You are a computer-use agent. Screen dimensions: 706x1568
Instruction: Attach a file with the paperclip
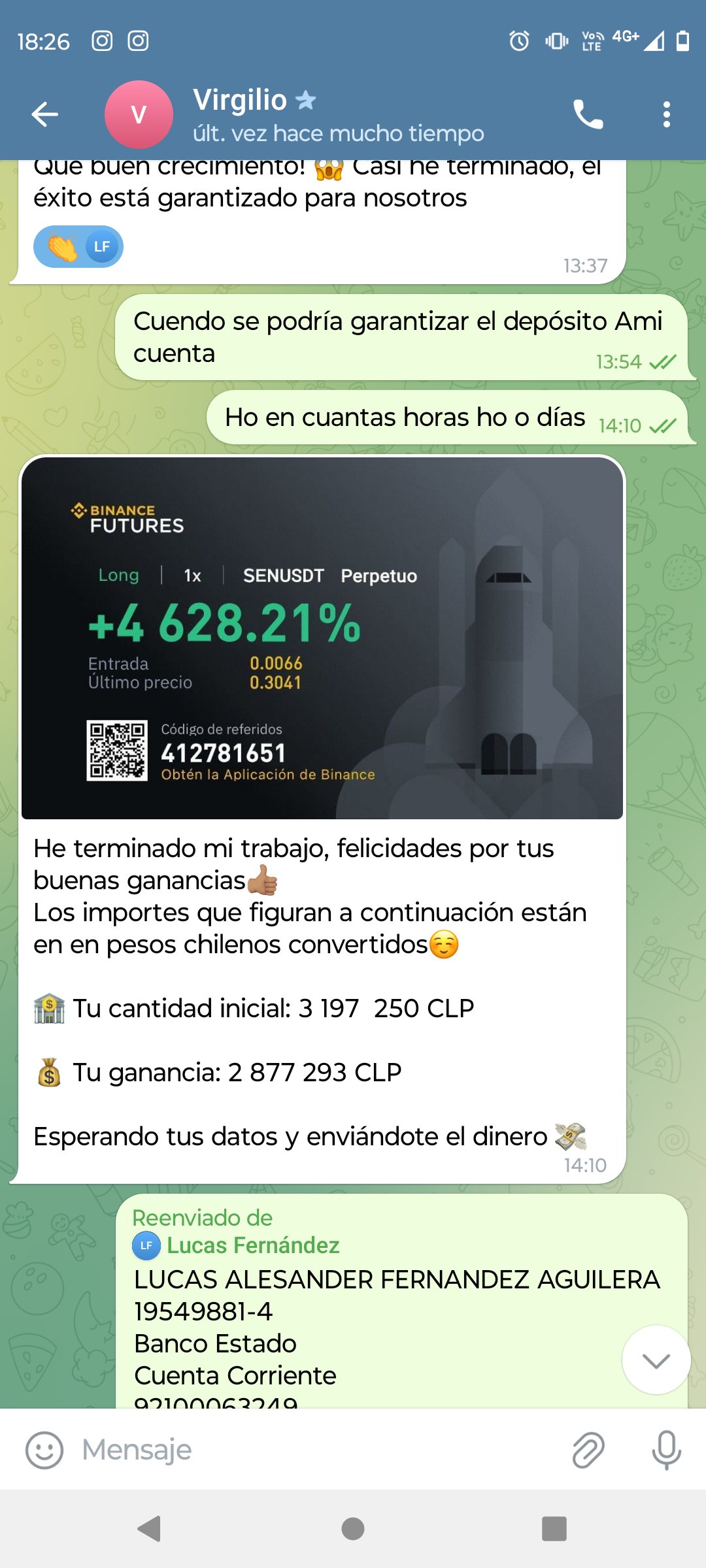(588, 1450)
